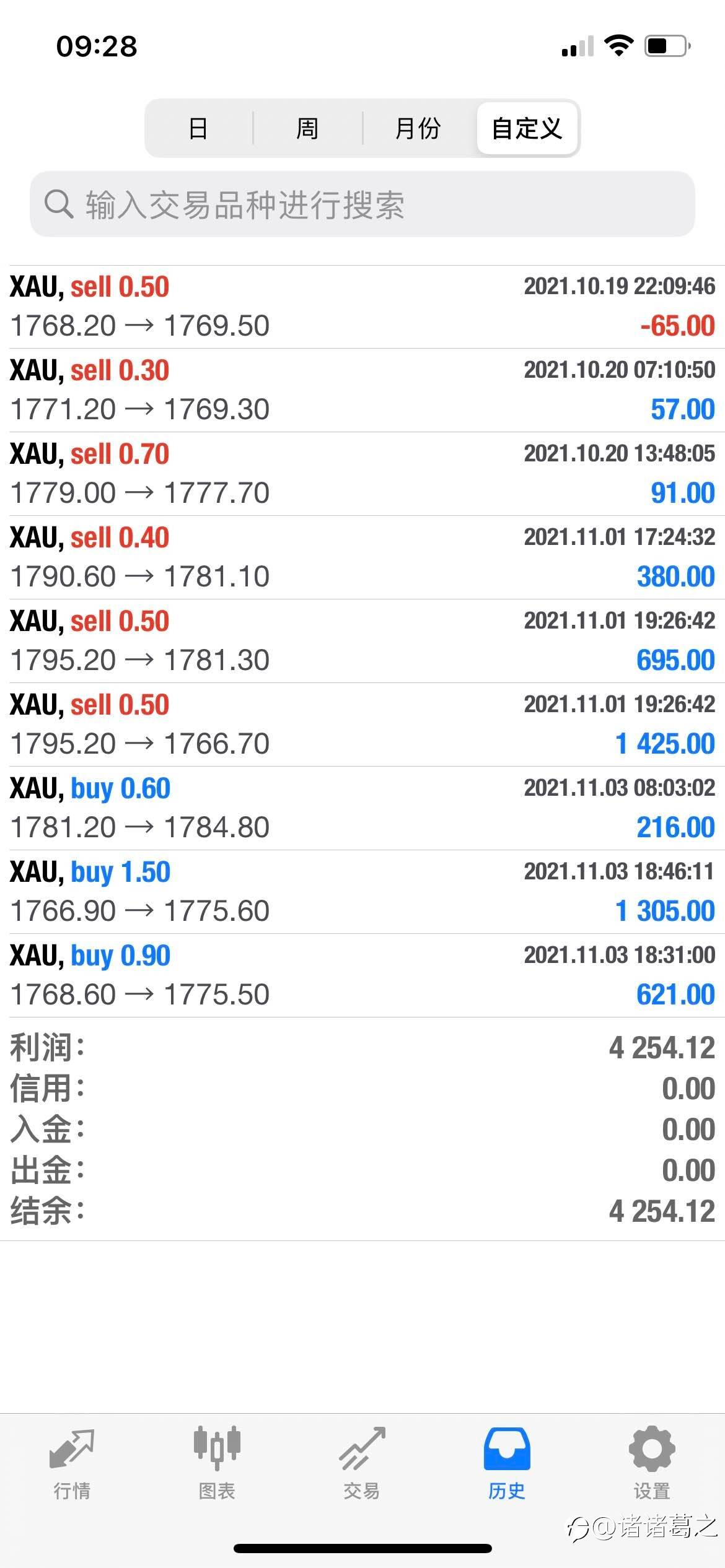This screenshot has width=725, height=1568.
Task: Open the 设置 settings tab
Action: 652,1463
